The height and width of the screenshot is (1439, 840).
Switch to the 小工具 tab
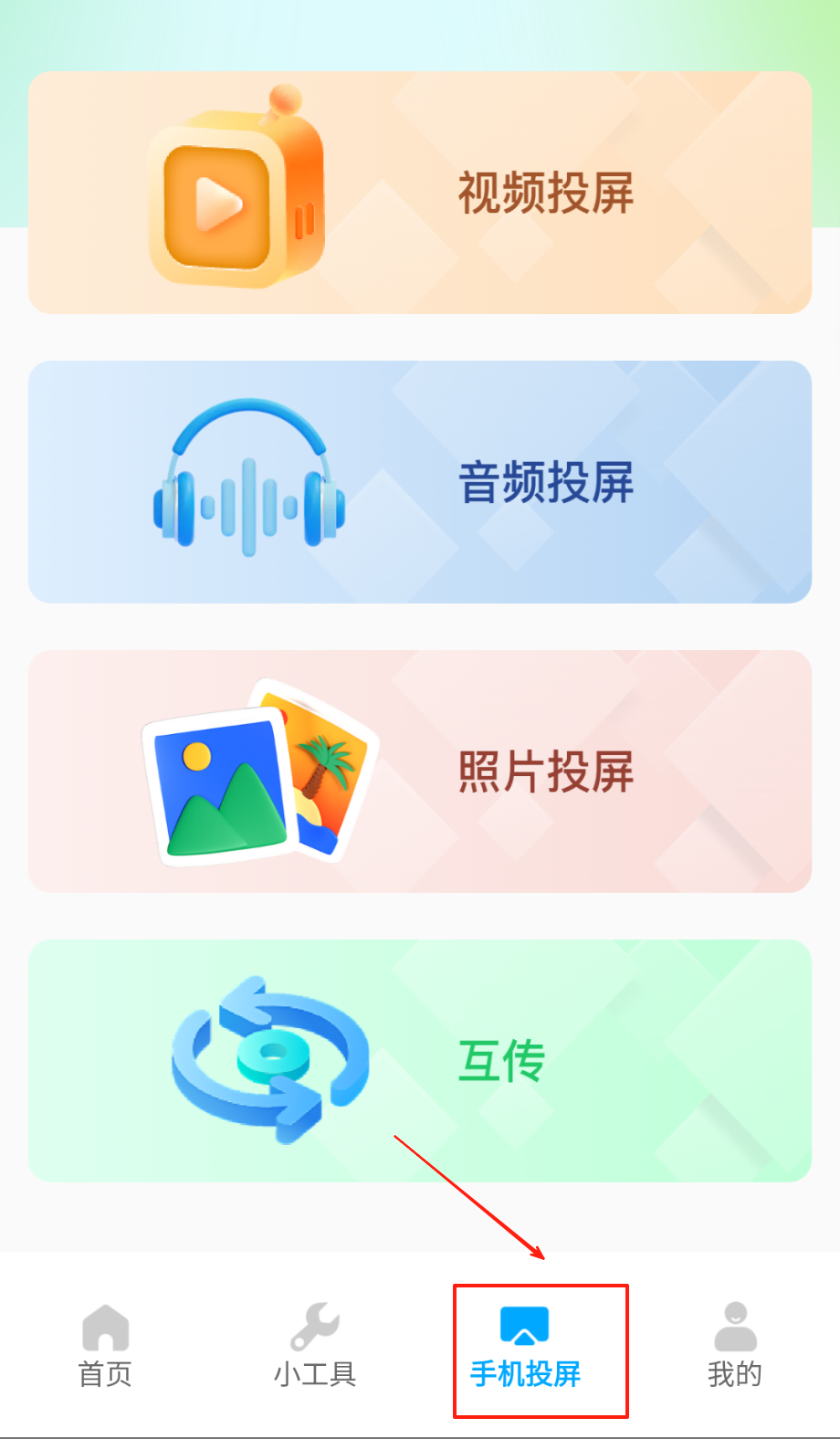315,1348
